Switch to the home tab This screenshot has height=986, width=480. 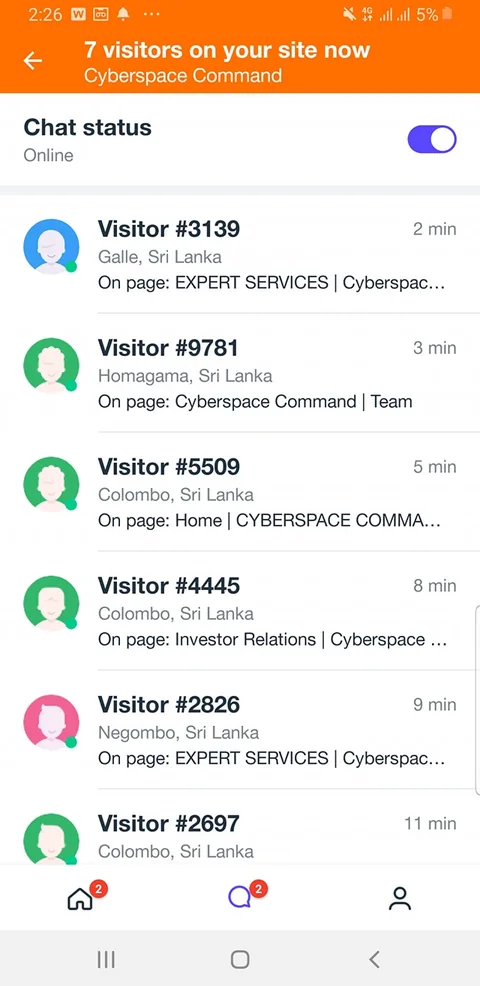point(80,898)
